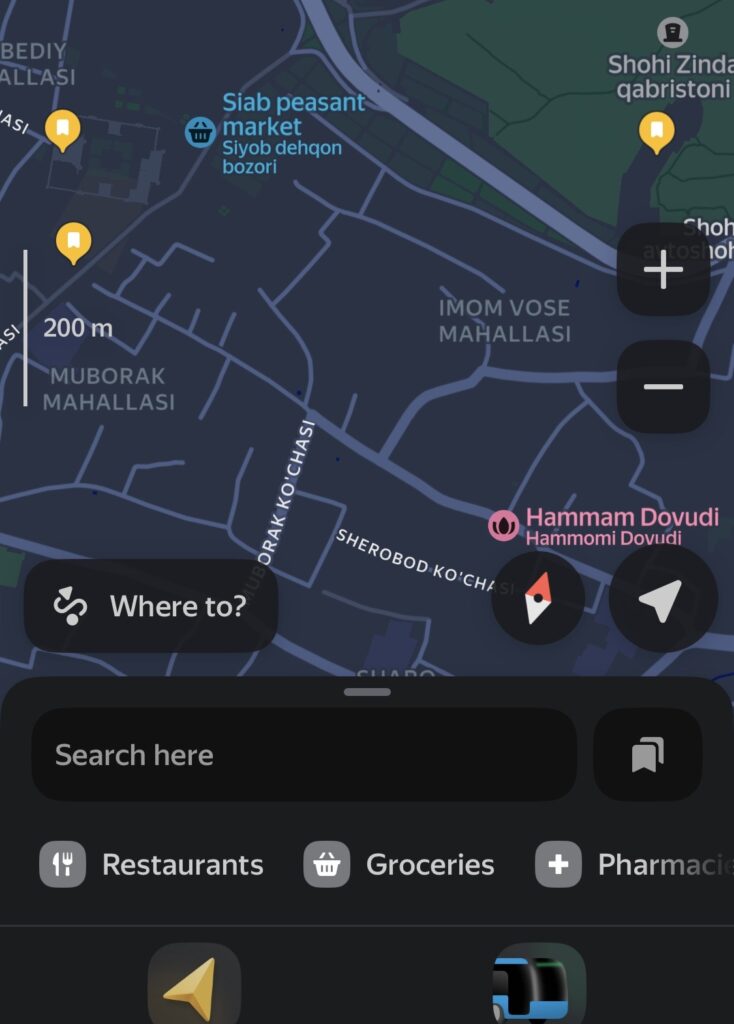The image size is (734, 1024).
Task: Open Hammam Dovudi place marker
Action: pos(503,525)
